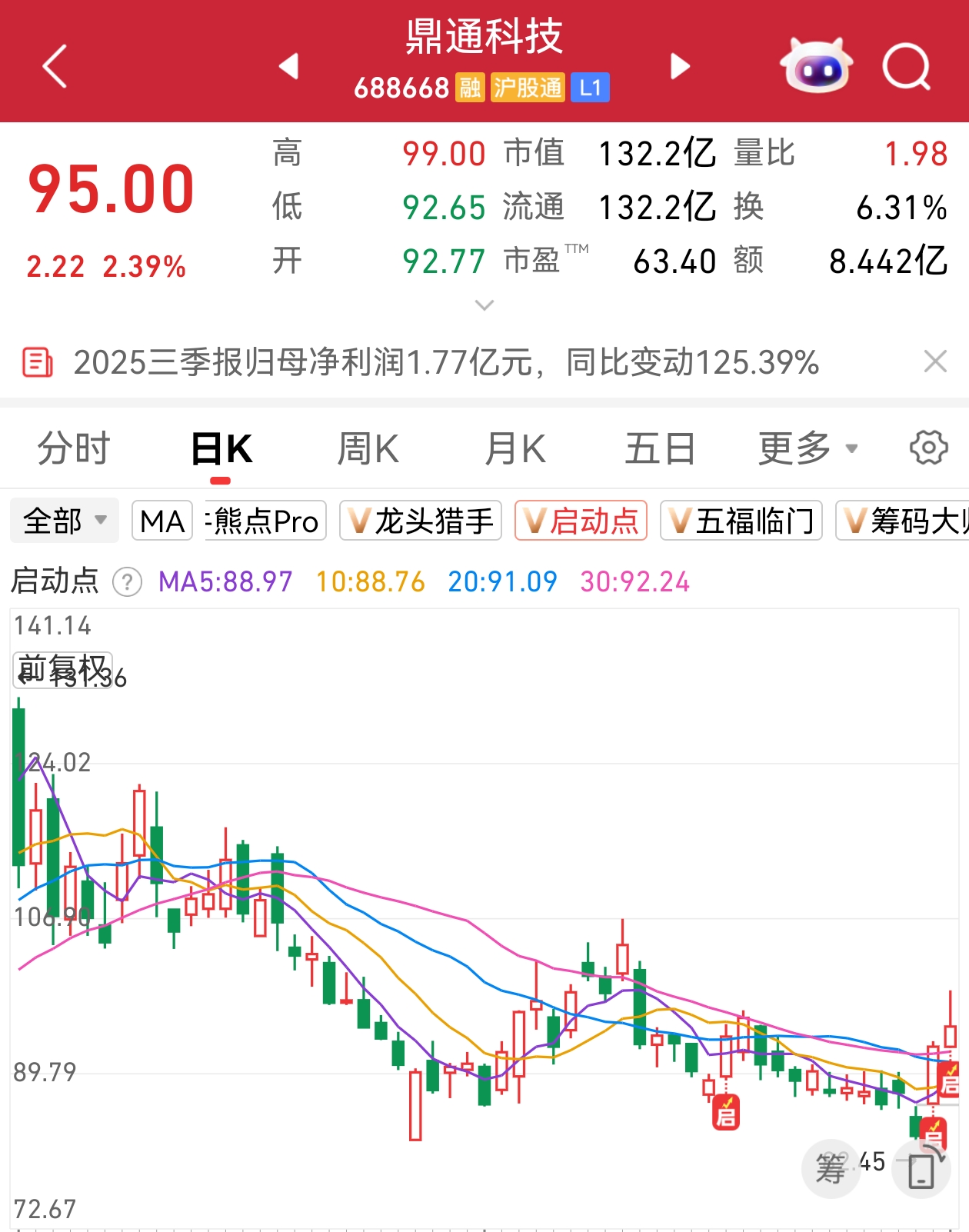Open chart settings gear
969x1232 pixels.
[x=928, y=448]
